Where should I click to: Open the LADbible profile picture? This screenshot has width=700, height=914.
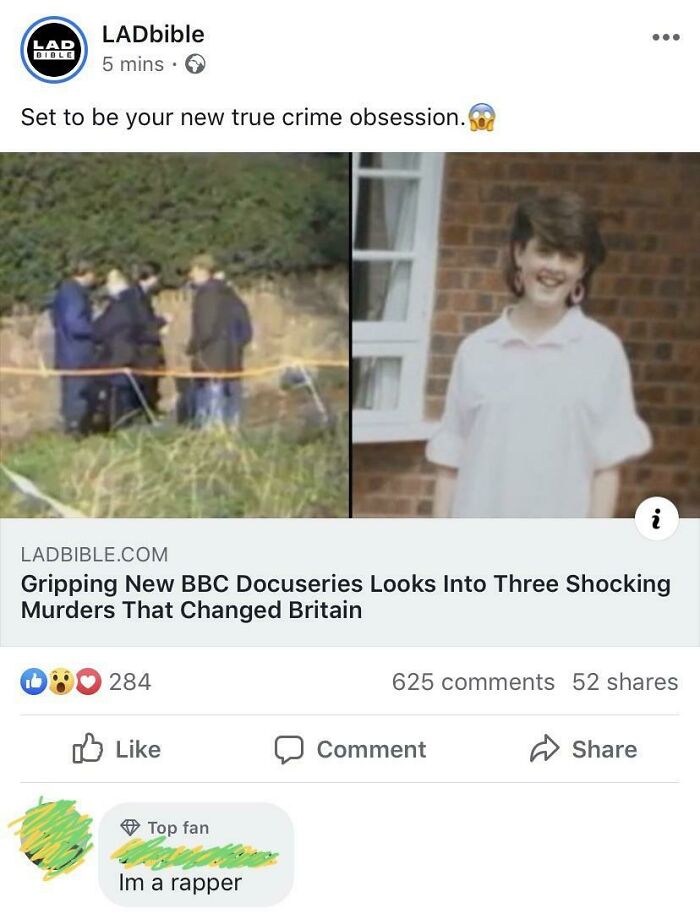click(54, 50)
